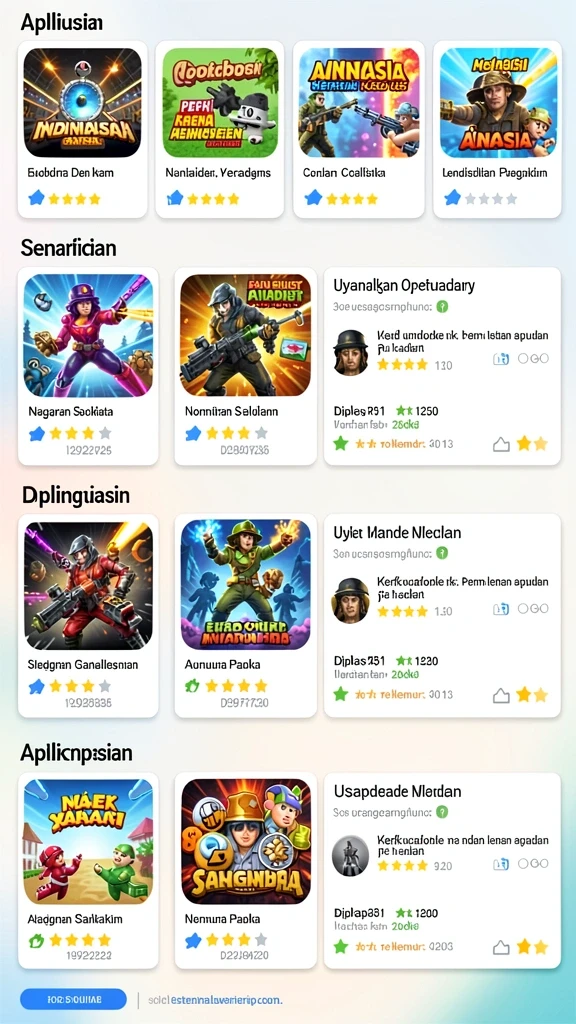Viewport: 576px width, 1024px height.
Task: Open the Aunuura Paoka game card
Action: (x=246, y=615)
